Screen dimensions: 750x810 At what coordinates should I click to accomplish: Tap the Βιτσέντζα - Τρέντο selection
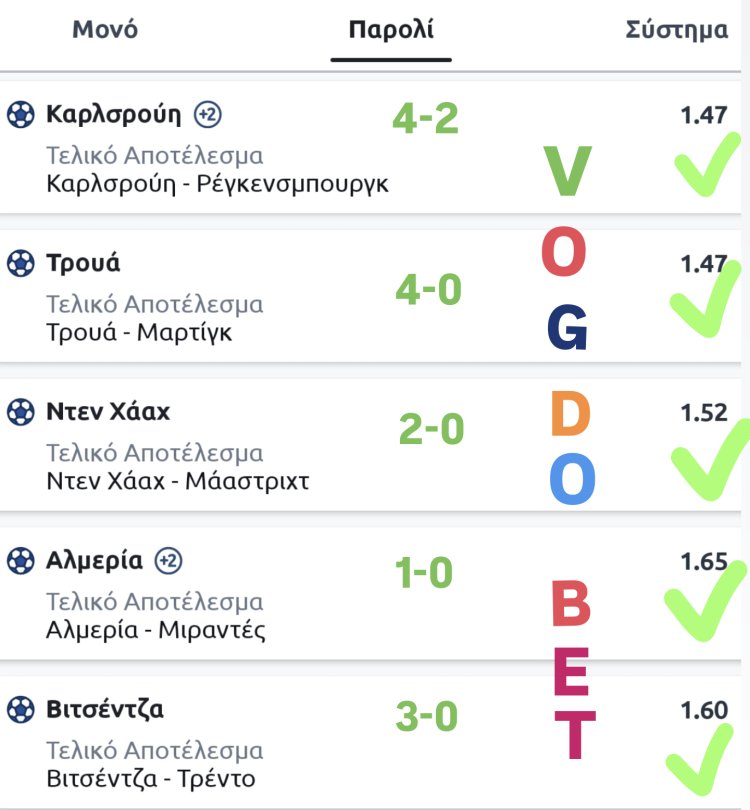tap(151, 779)
